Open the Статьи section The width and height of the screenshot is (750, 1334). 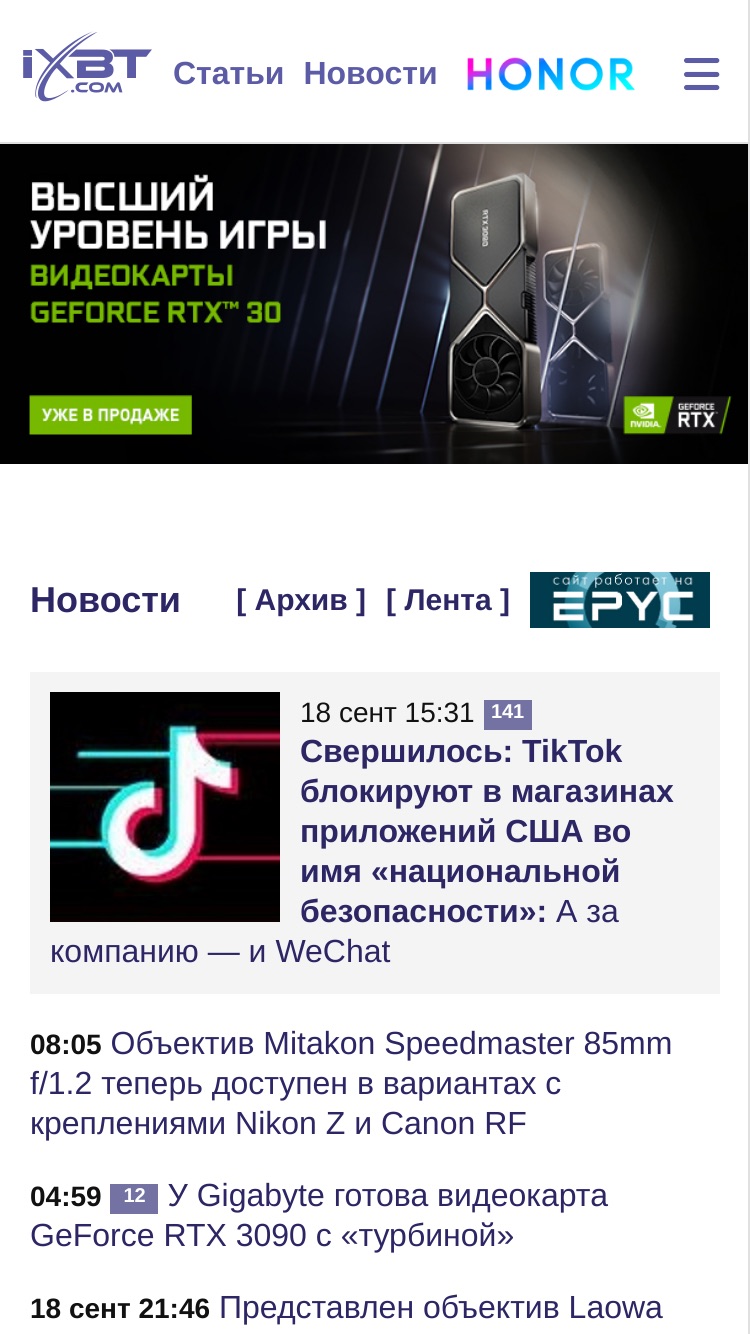(228, 74)
